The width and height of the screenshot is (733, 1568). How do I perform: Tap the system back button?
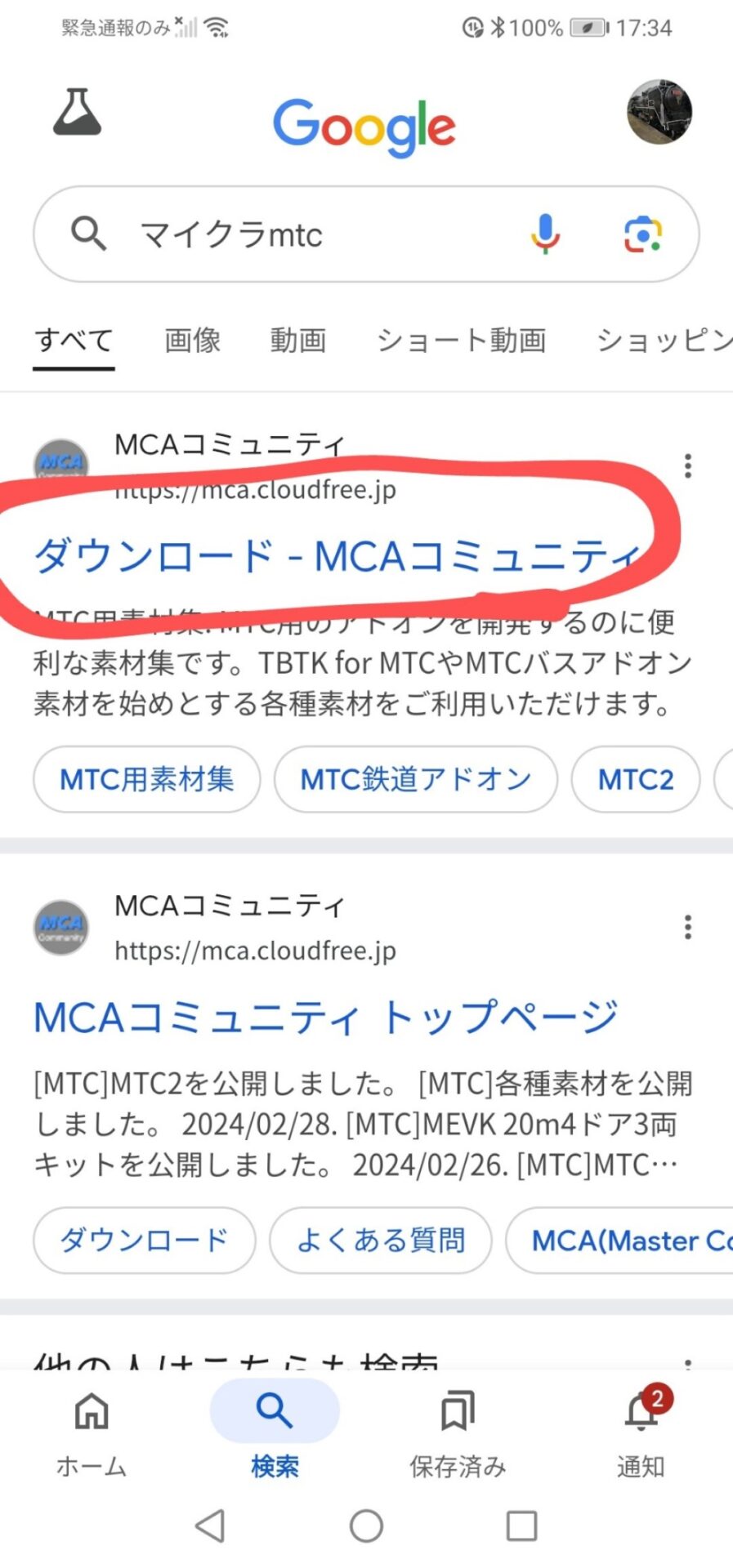(x=211, y=1525)
